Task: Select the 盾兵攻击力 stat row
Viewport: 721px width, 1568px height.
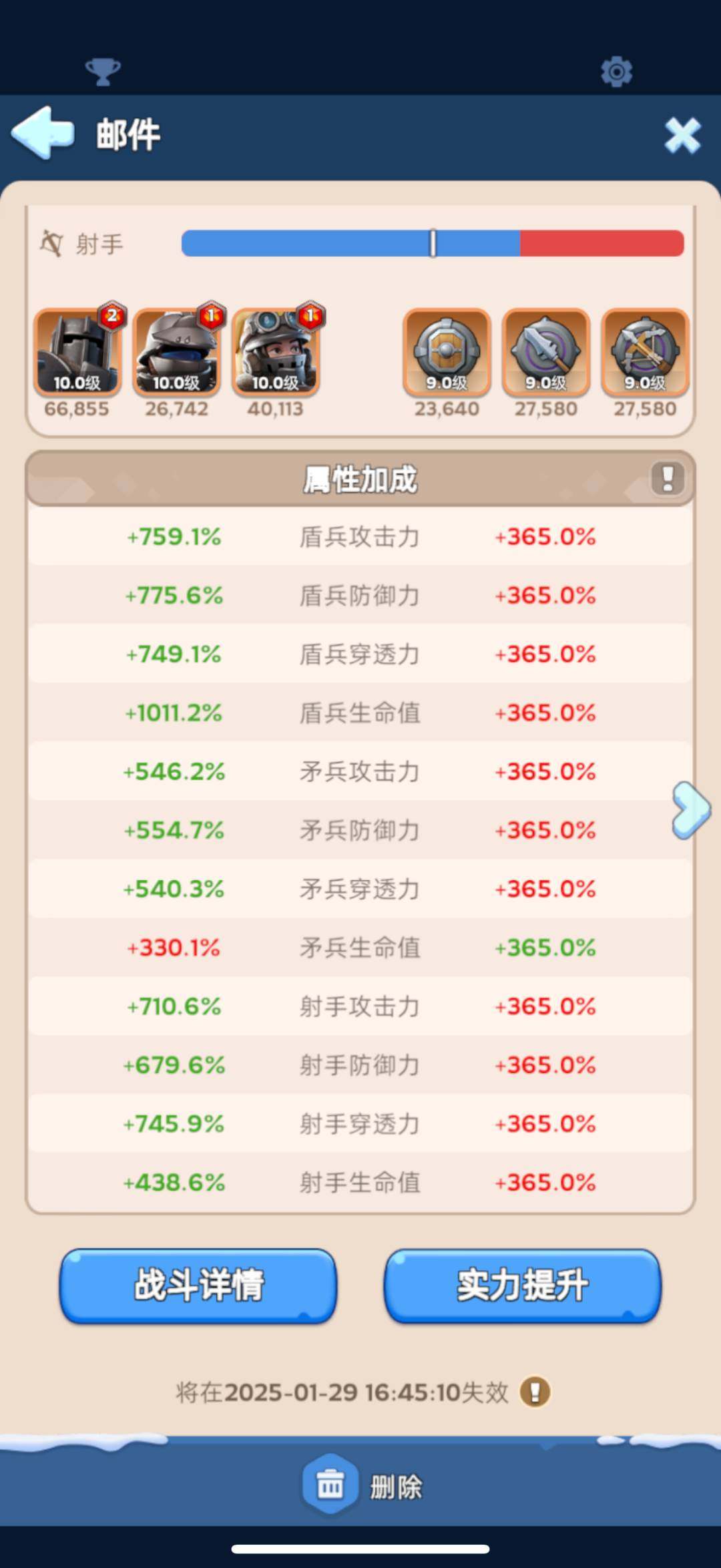Action: [x=360, y=536]
